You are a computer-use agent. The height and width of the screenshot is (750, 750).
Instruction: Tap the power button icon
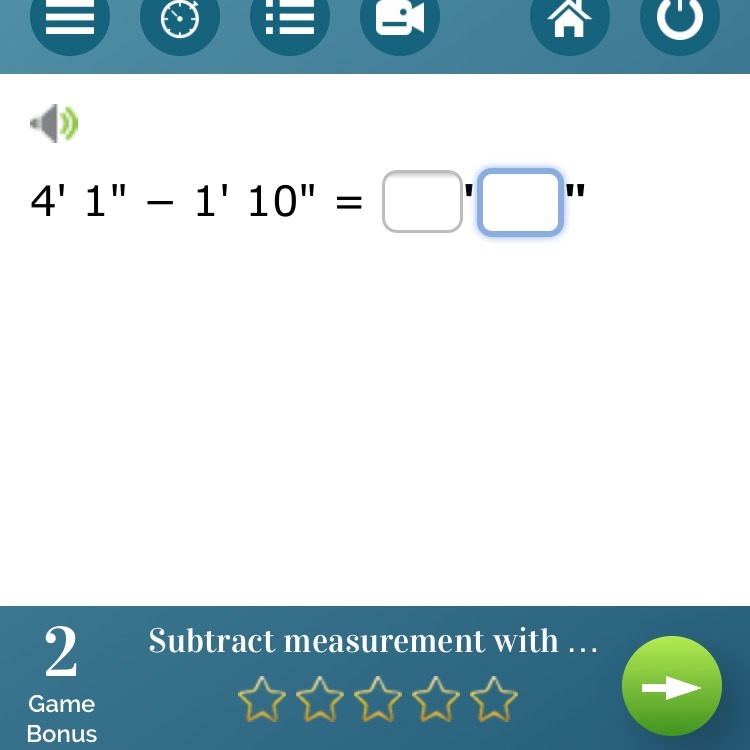tap(680, 20)
